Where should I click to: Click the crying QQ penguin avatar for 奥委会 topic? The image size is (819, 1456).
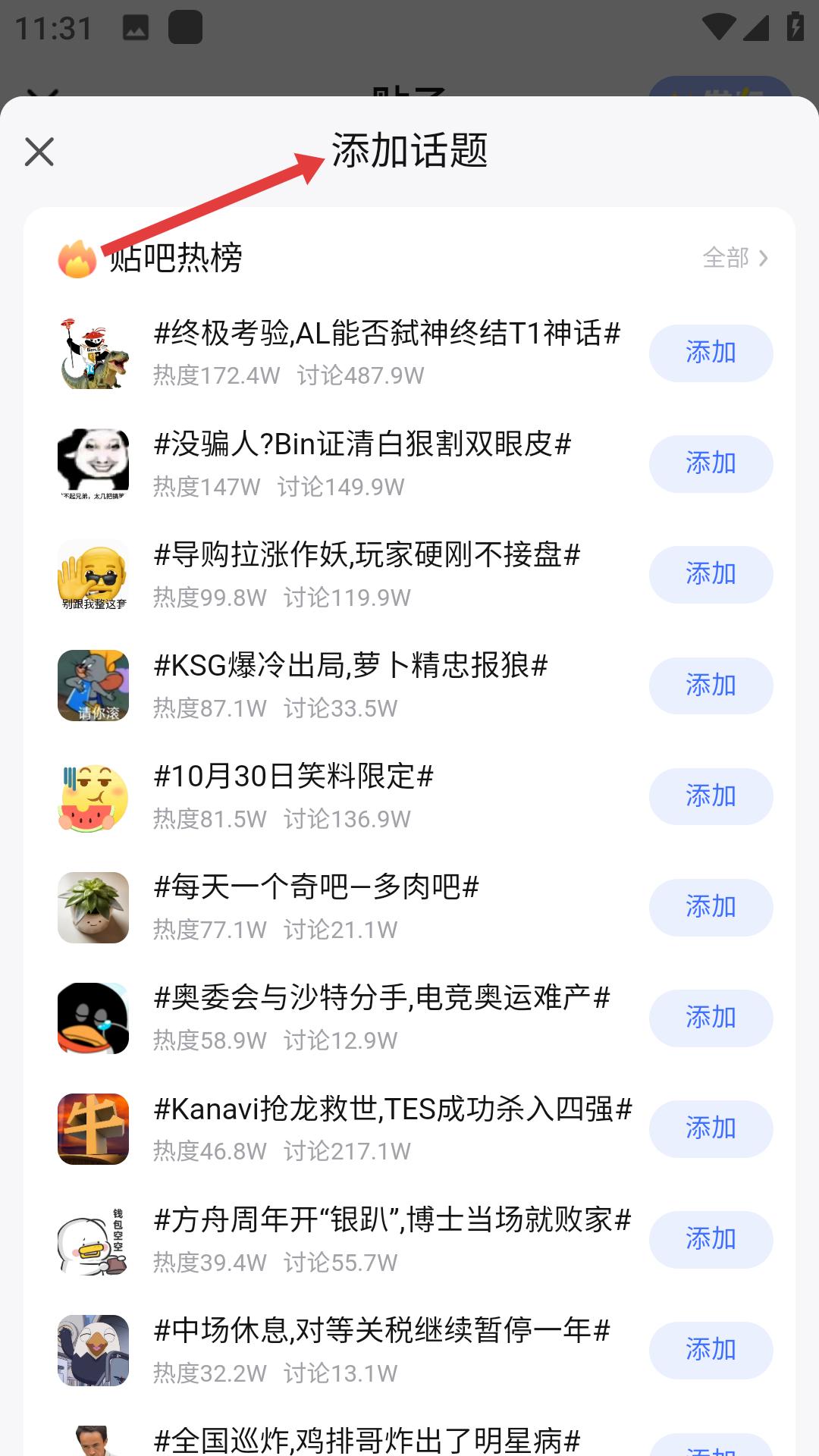click(x=93, y=1018)
